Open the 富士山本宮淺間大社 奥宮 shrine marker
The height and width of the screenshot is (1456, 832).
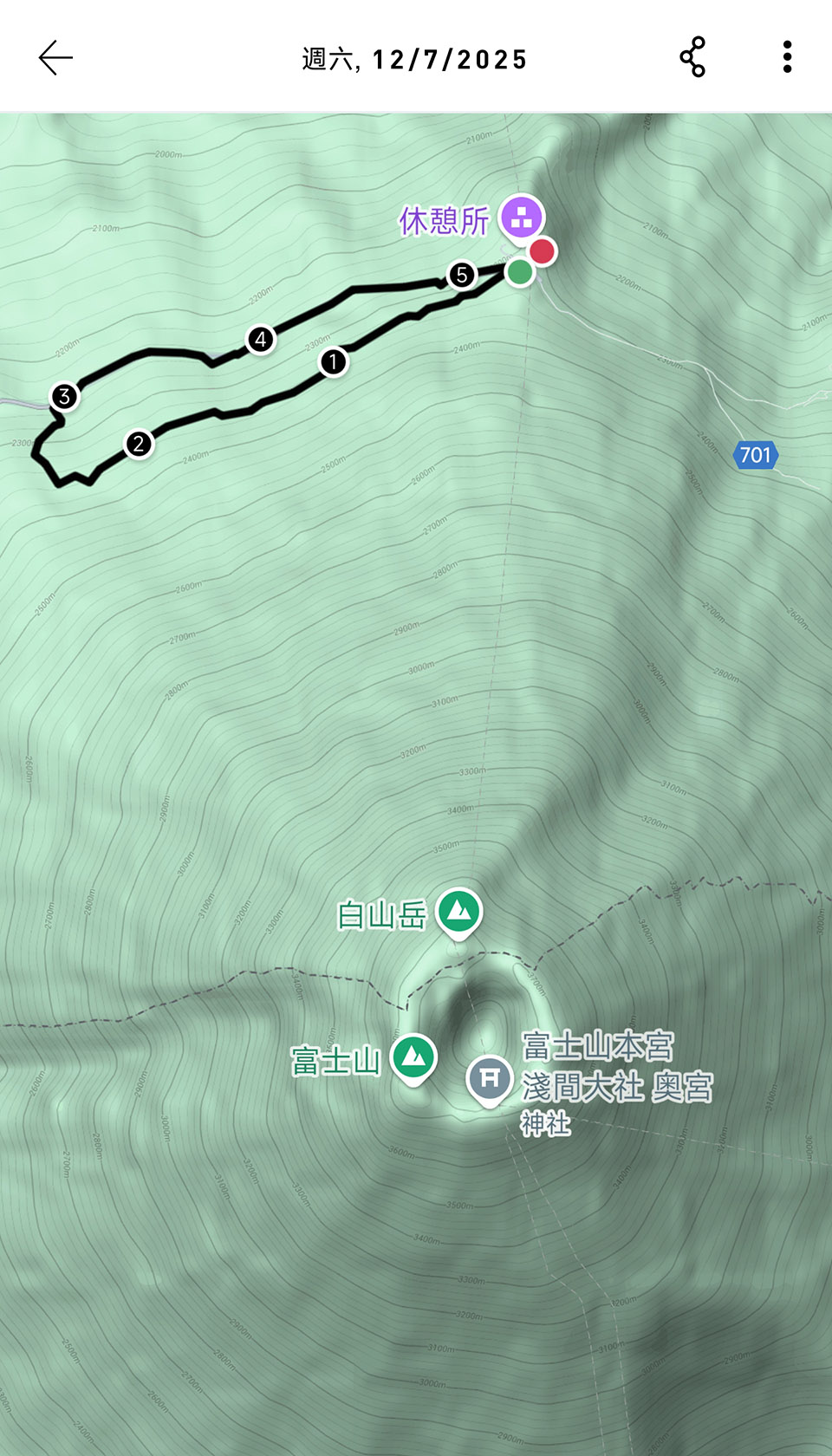pyautogui.click(x=490, y=1078)
